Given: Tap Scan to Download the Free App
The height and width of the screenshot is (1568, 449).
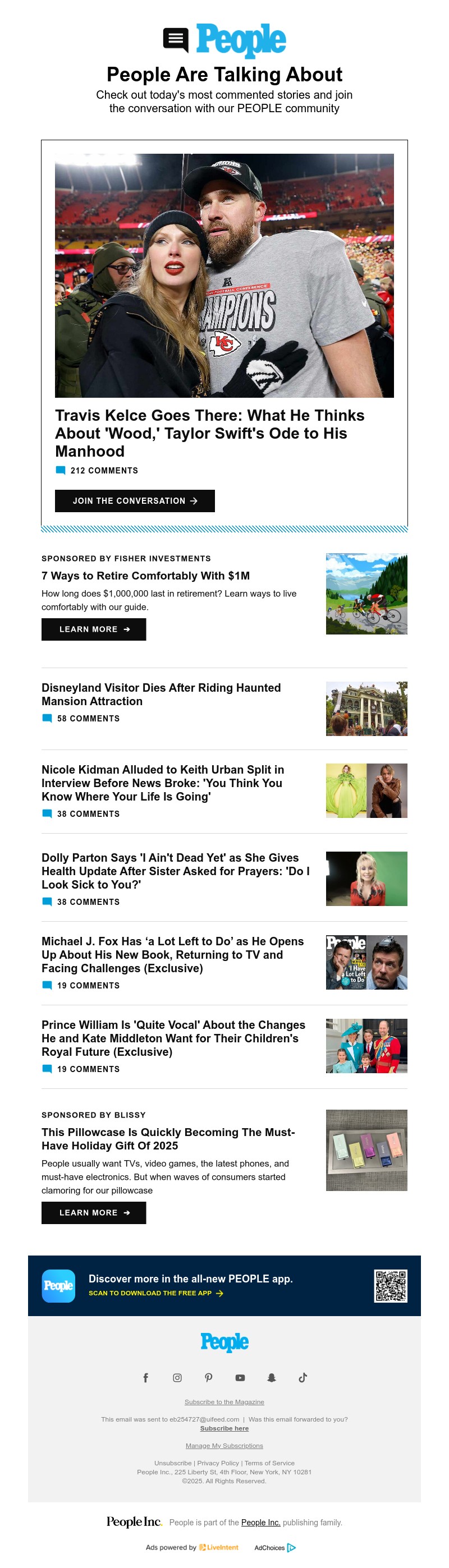Looking at the screenshot, I should pyautogui.click(x=155, y=1293).
